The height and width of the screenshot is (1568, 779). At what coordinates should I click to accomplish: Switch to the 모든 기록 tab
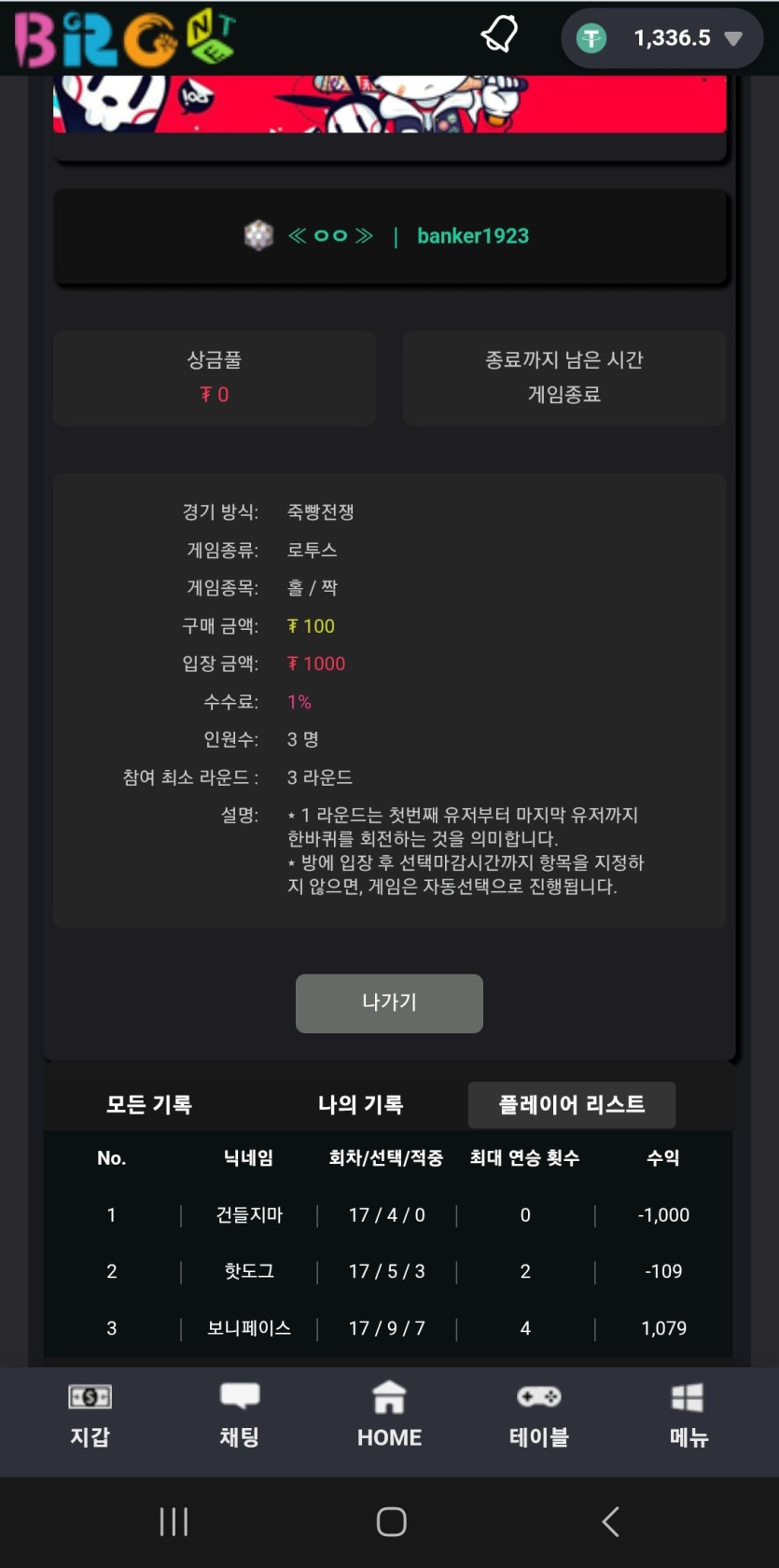pyautogui.click(x=149, y=1105)
